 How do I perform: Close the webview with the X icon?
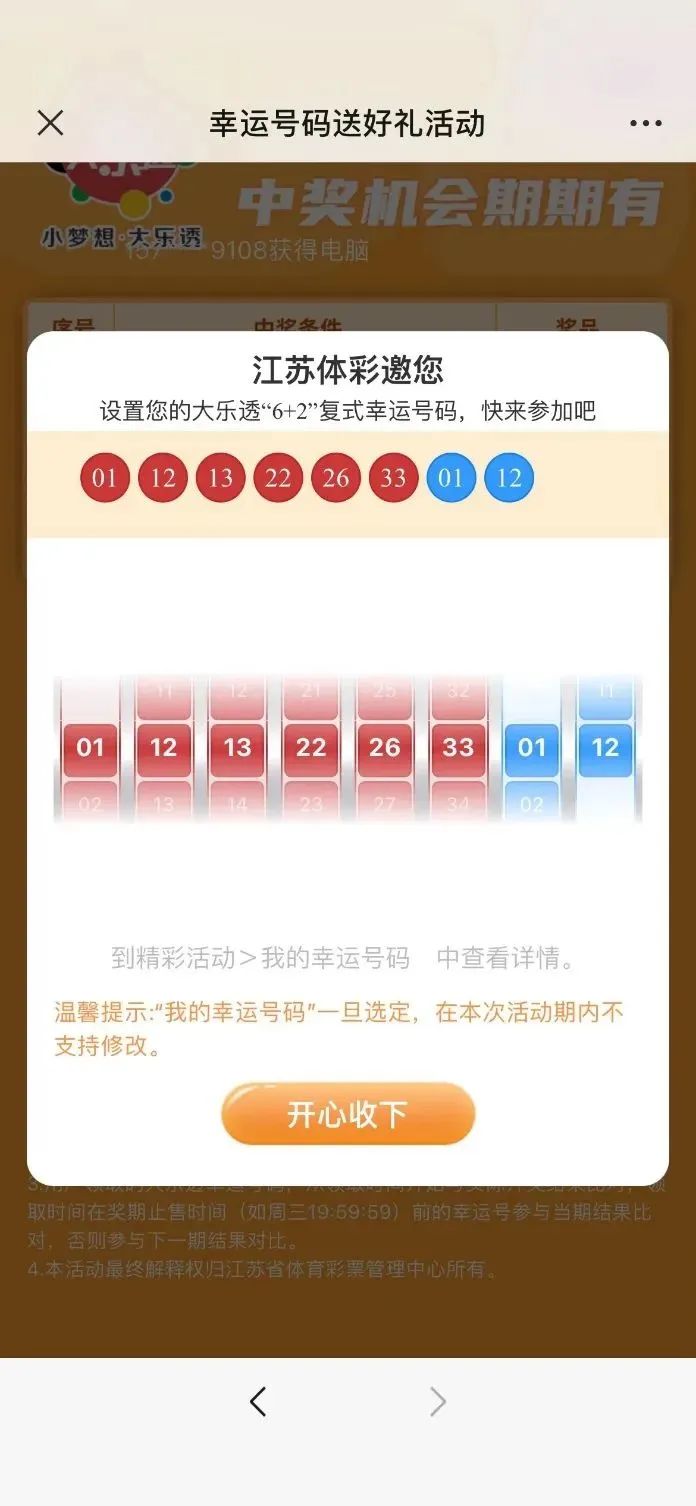pyautogui.click(x=50, y=123)
